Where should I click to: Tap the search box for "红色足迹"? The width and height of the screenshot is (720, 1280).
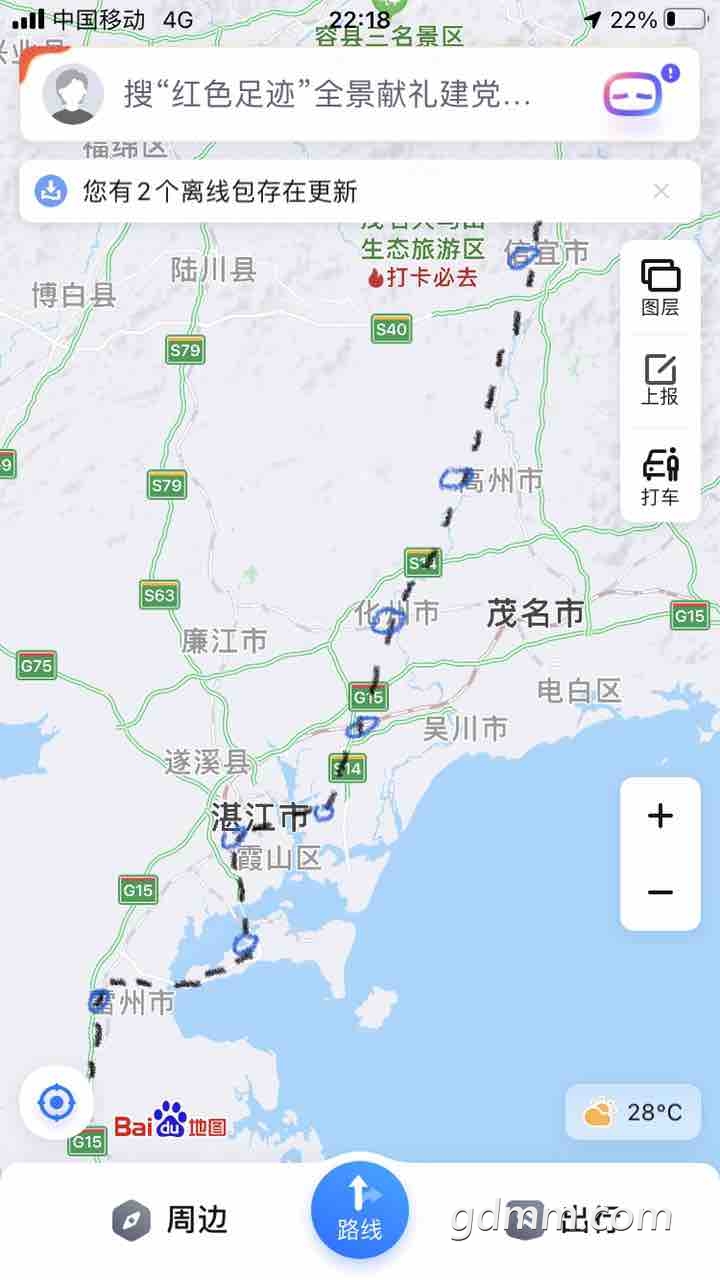pos(330,95)
